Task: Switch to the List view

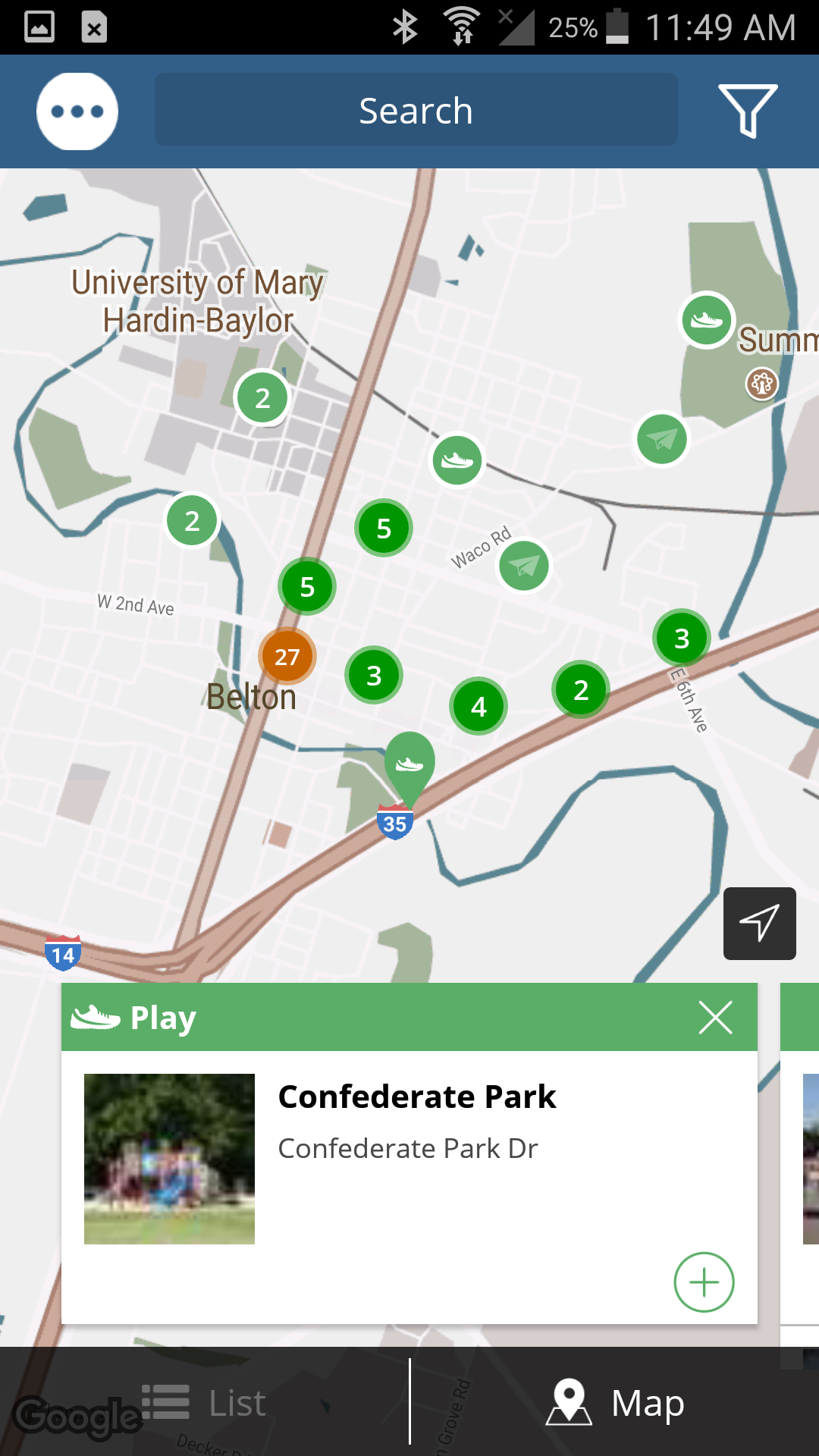Action: pos(205,1402)
